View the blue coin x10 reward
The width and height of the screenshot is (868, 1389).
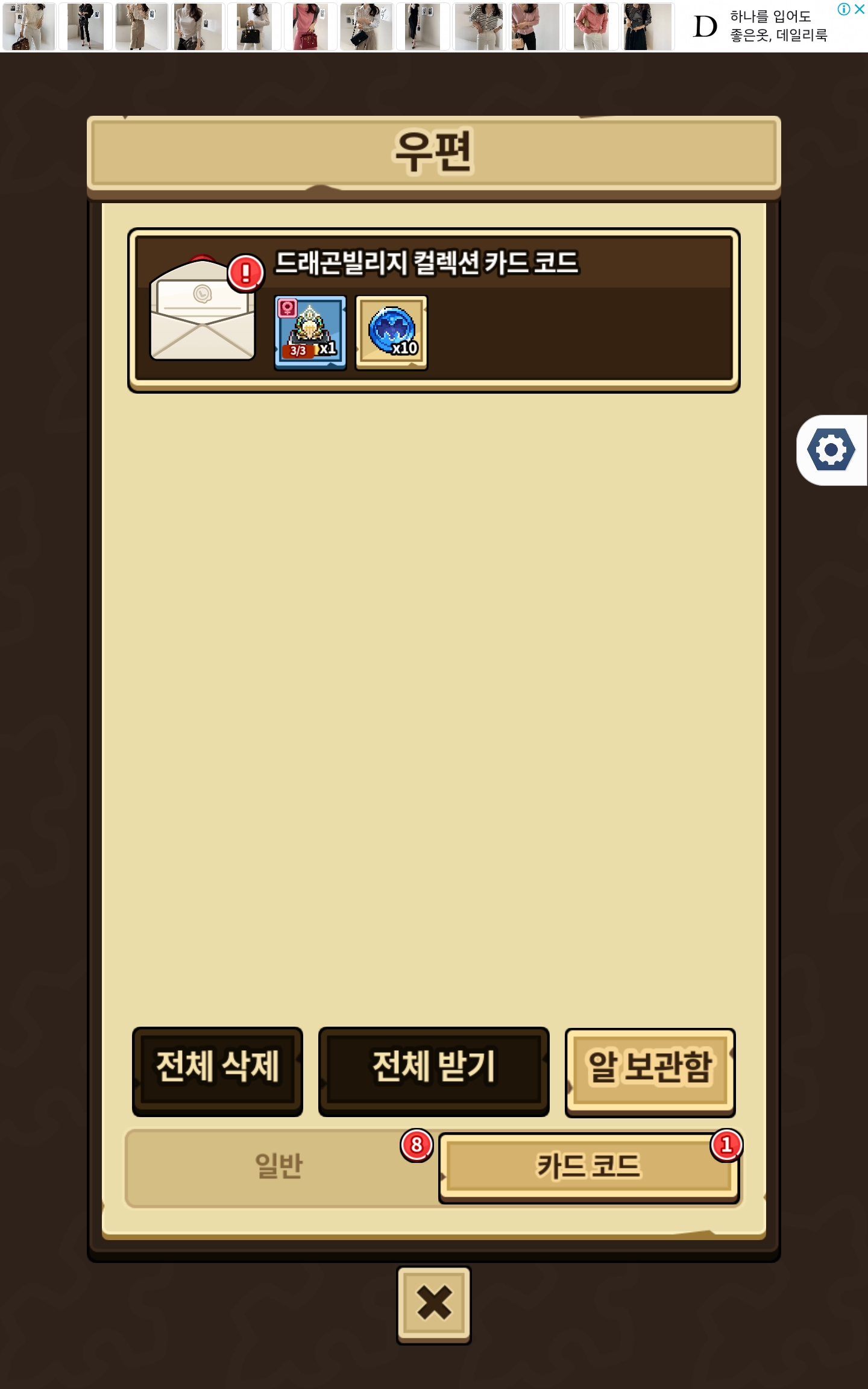(x=392, y=332)
